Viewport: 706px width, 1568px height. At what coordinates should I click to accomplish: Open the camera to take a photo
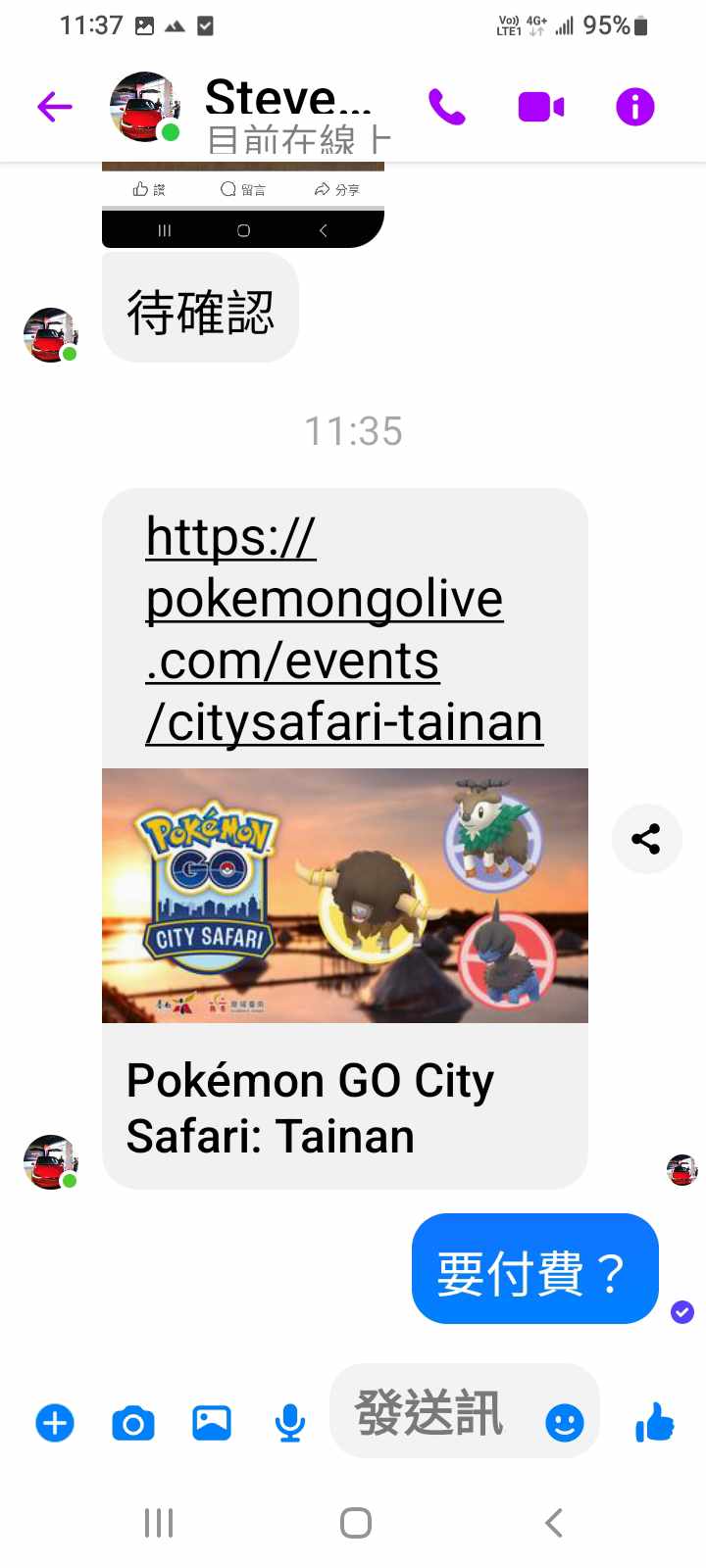[x=133, y=1423]
